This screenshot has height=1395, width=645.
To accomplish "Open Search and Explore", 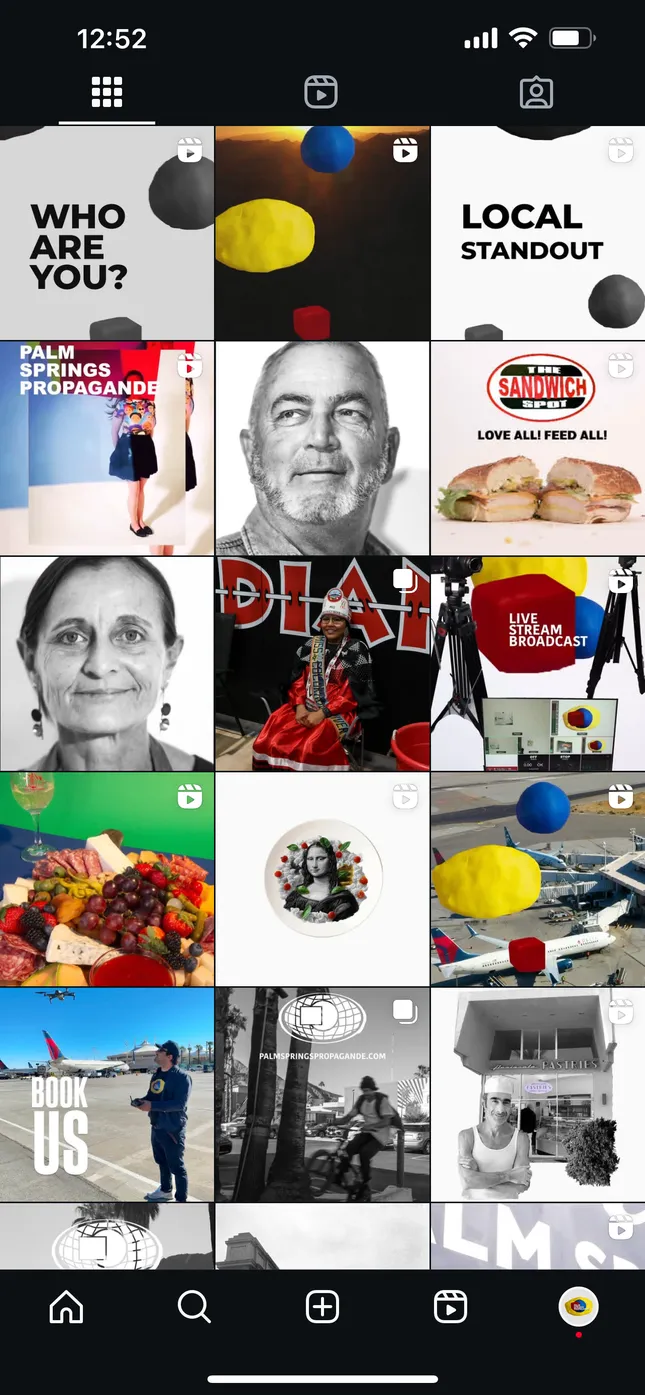I will [194, 1307].
